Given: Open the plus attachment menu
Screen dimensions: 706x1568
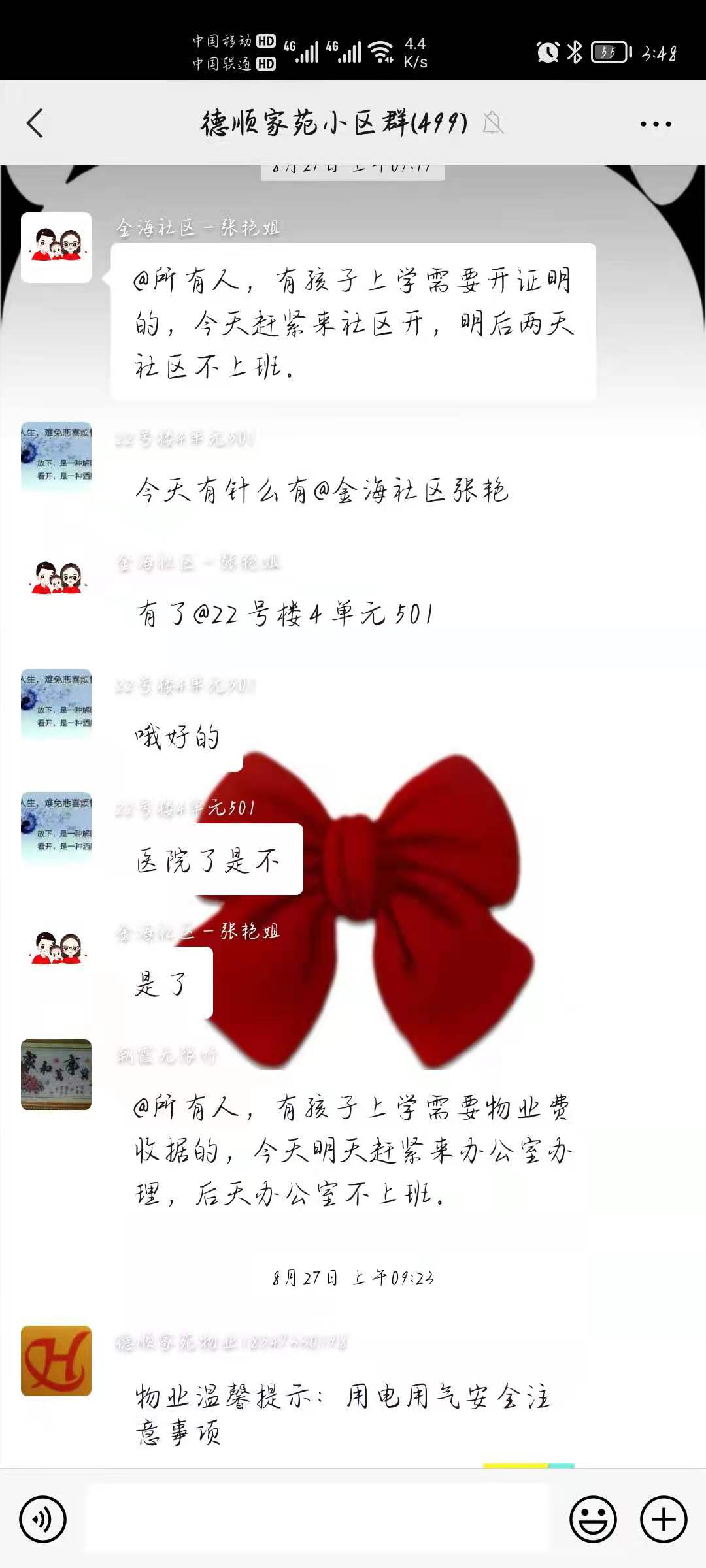Looking at the screenshot, I should 664,1520.
